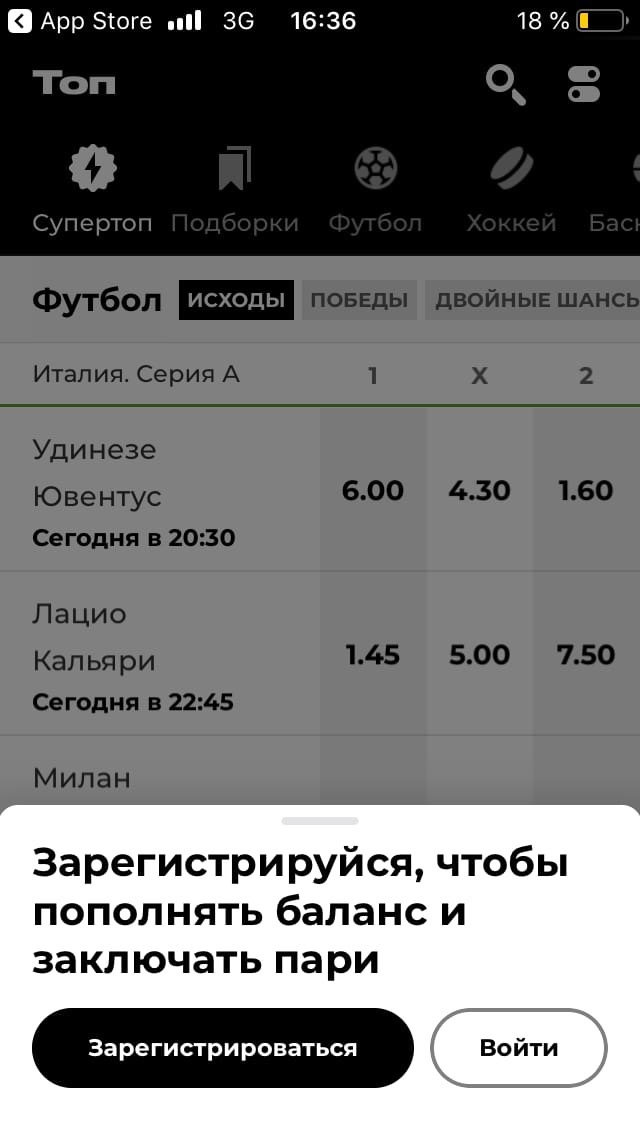Tap Войти to log in
The height and width of the screenshot is (1136, 640).
(518, 1047)
